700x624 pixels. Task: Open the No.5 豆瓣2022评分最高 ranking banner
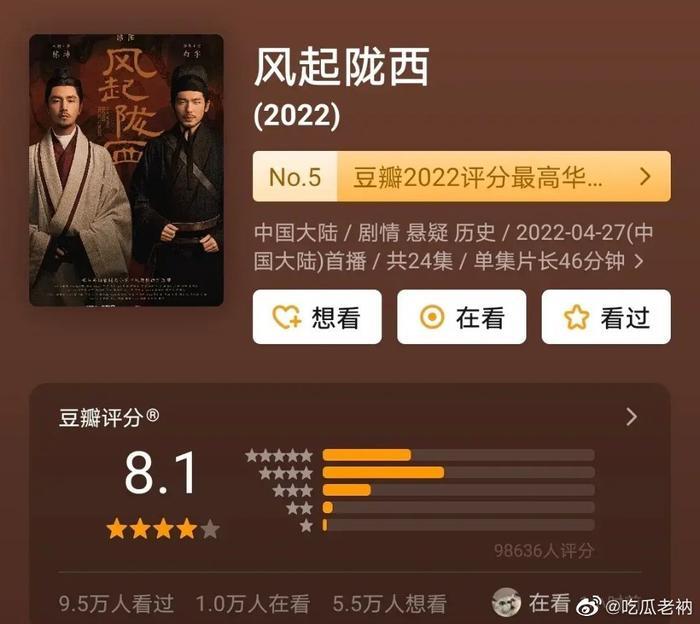460,178
